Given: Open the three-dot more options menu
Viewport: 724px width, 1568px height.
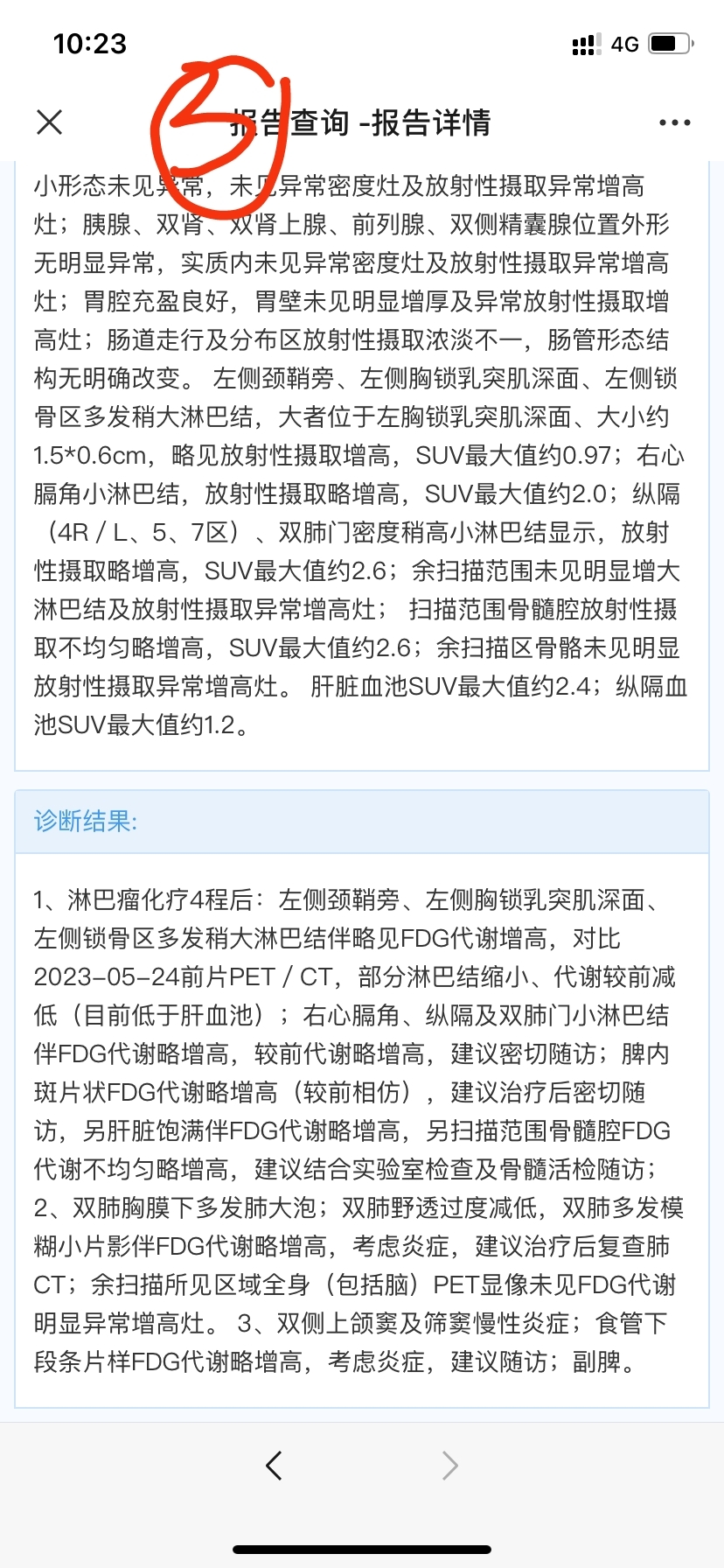Looking at the screenshot, I should (675, 122).
